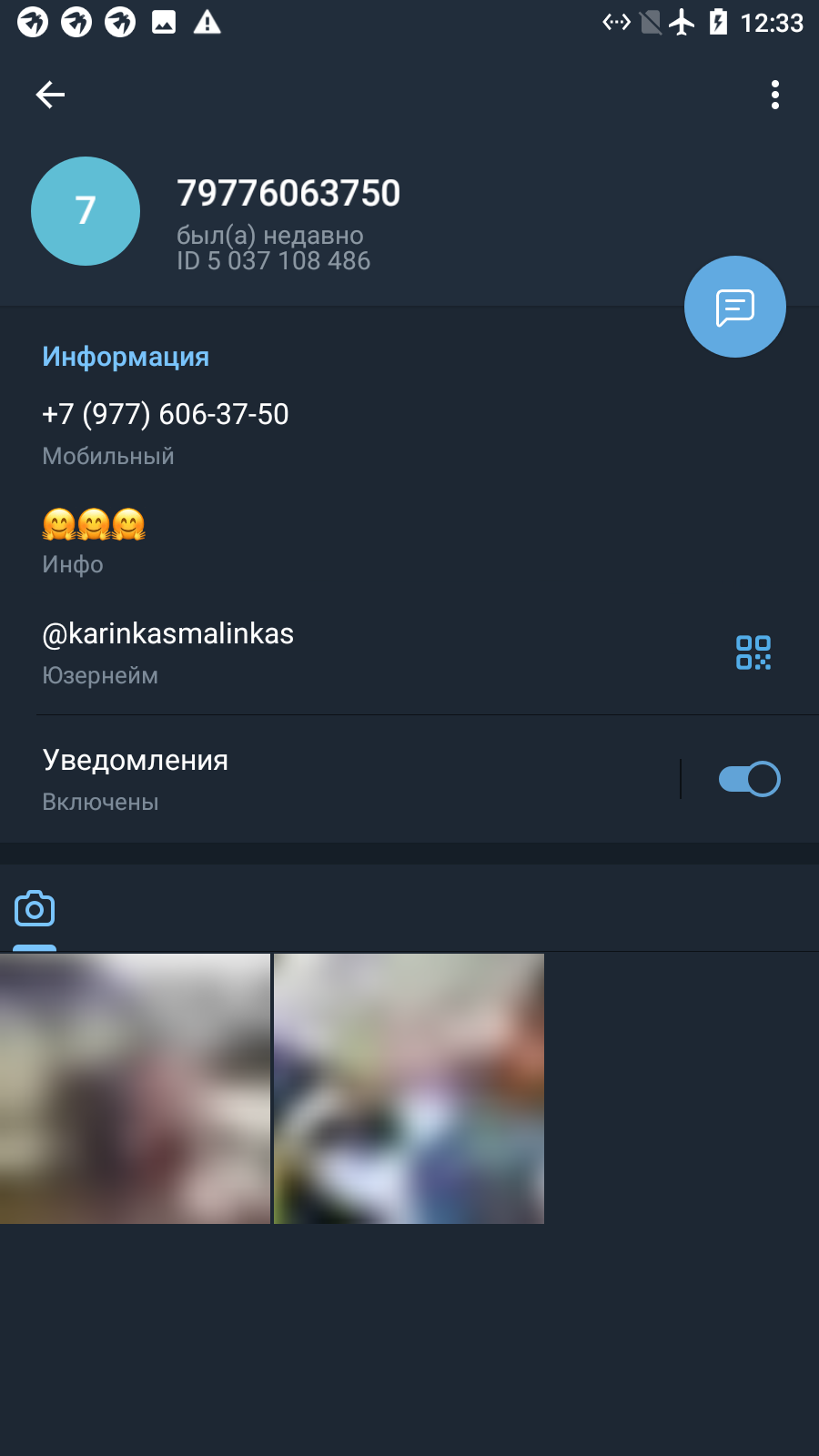Image resolution: width=819 pixels, height=1456 pixels.
Task: Open the Уведомления notification settings row
Action: pos(337,780)
